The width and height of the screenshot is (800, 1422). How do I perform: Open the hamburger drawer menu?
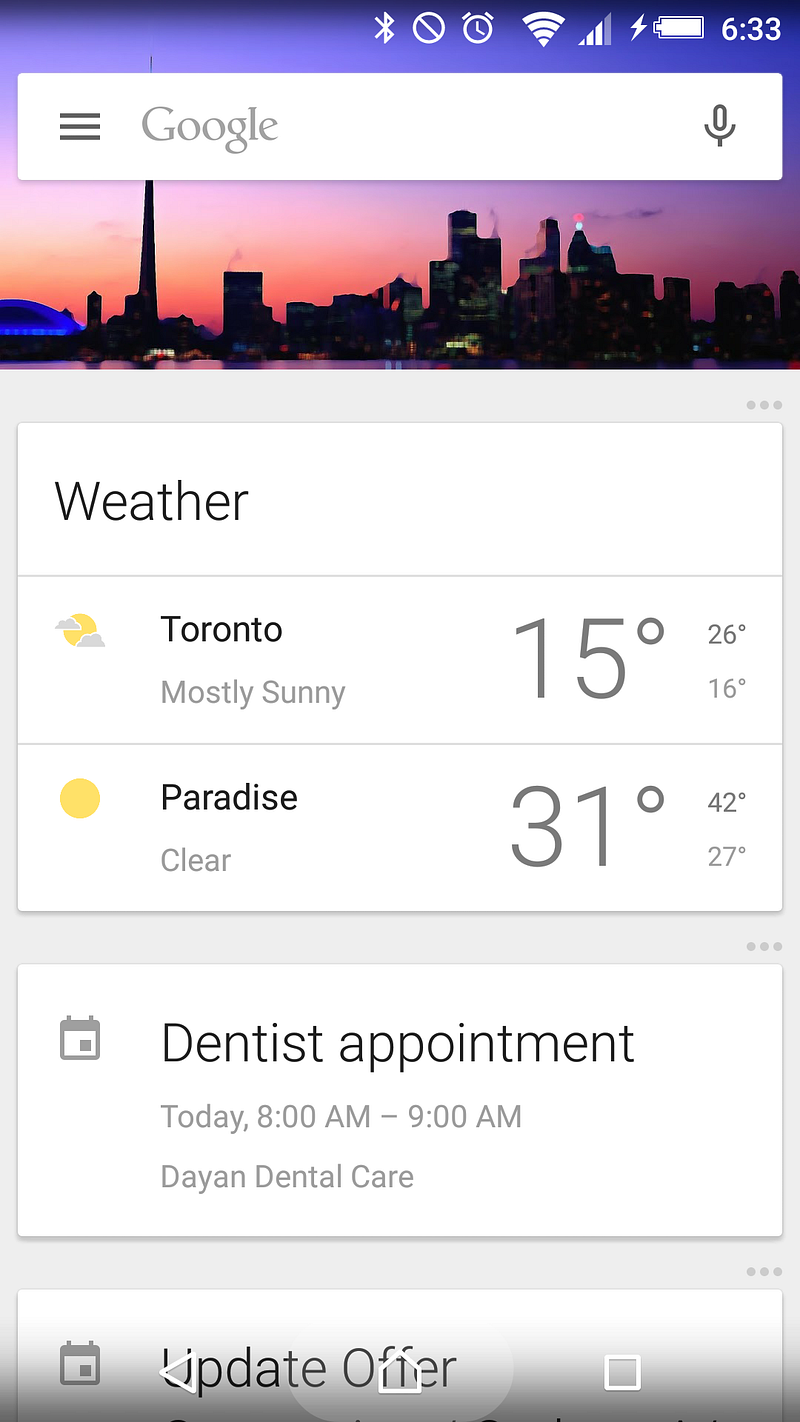tap(80, 127)
